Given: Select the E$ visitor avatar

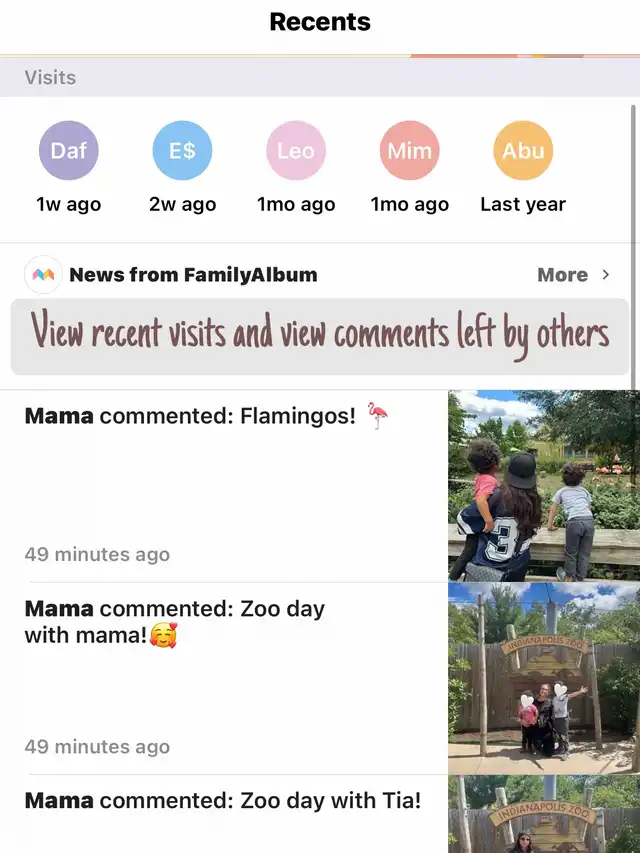Looking at the screenshot, I should (x=182, y=151).
